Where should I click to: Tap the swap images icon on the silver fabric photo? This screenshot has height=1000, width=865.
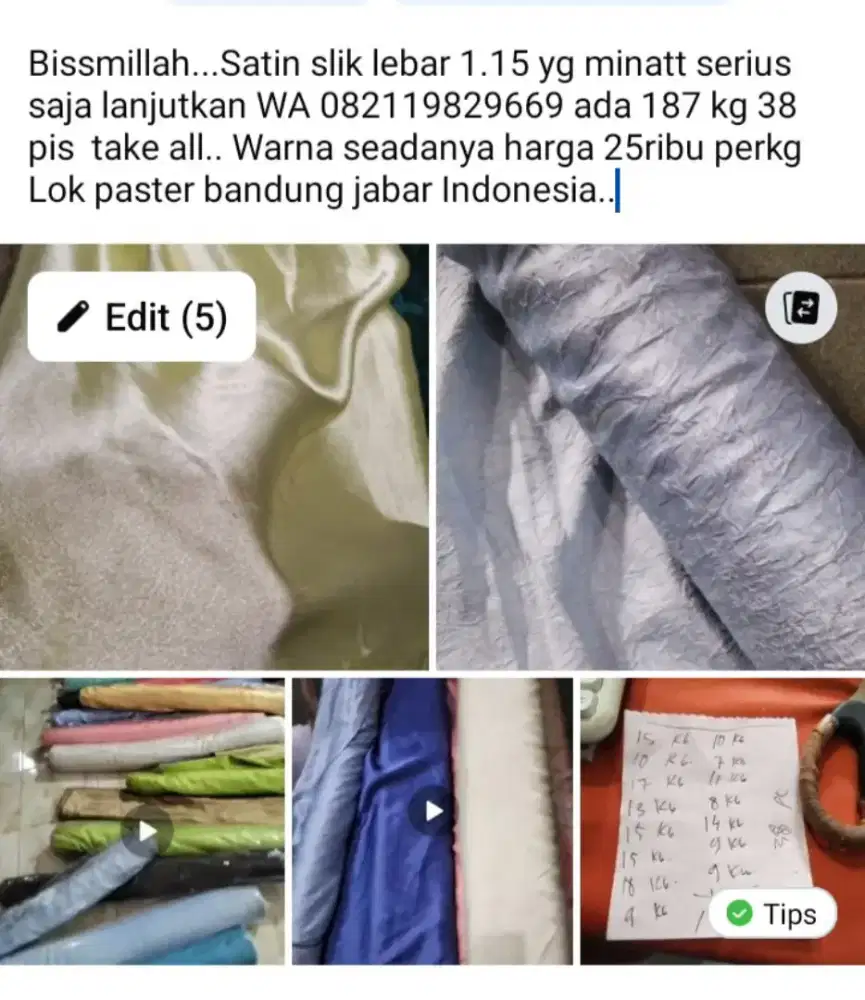[803, 308]
